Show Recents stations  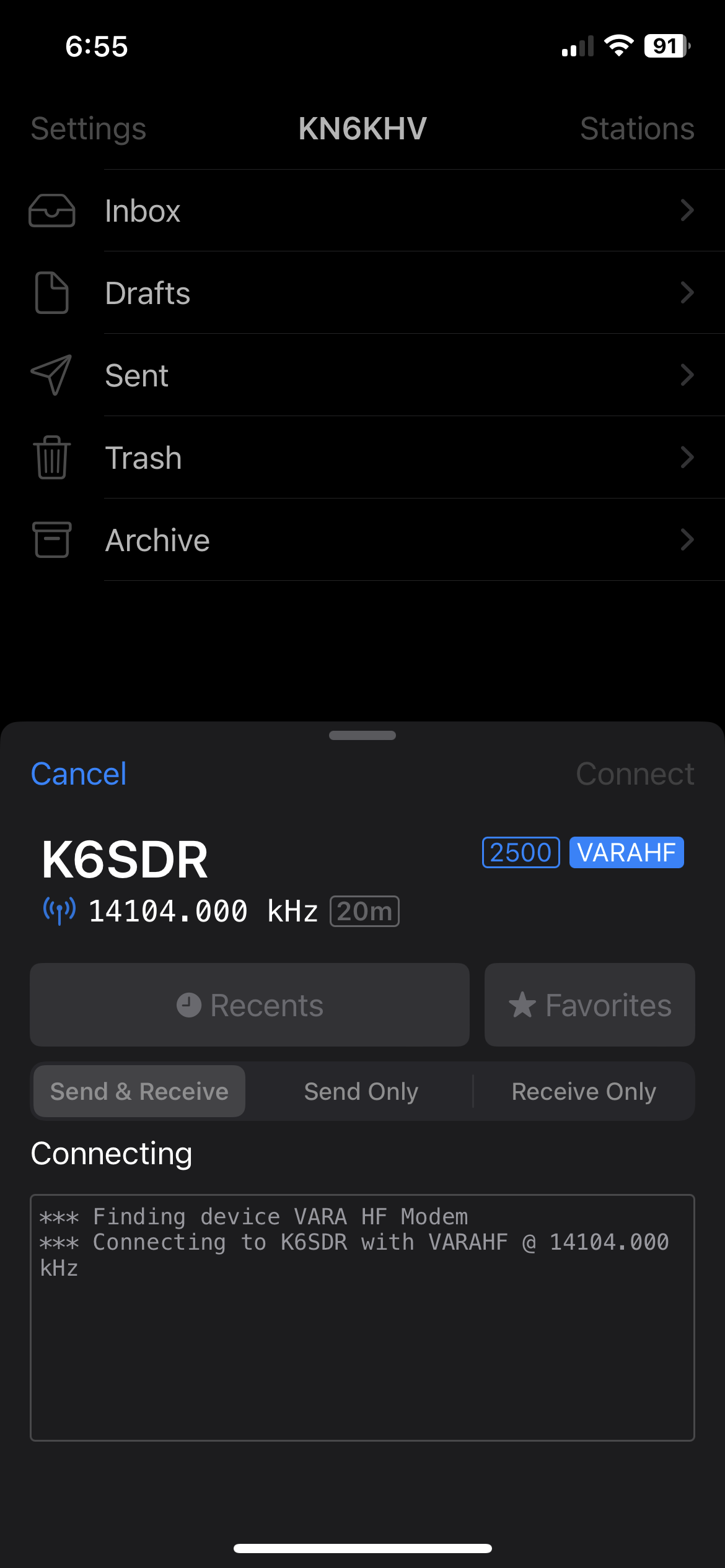click(250, 1005)
